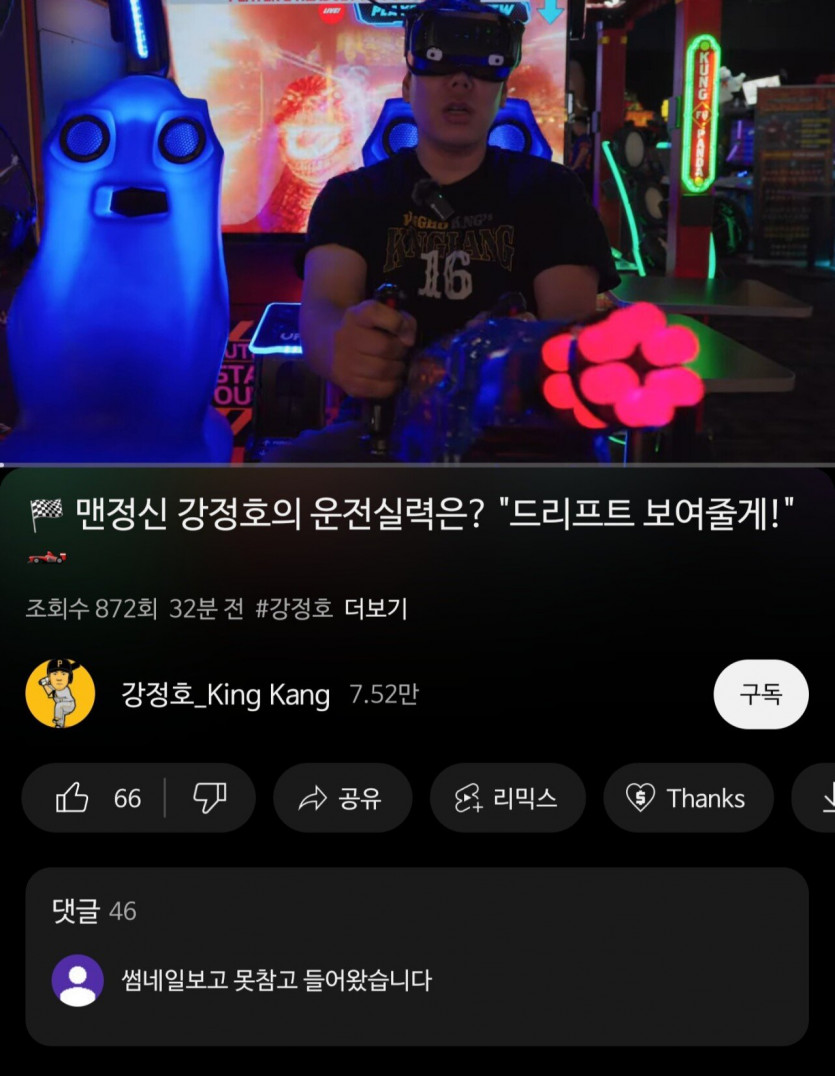Dislike the video with the thumbs down
Viewport: 835px width, 1076px height.
[x=209, y=798]
